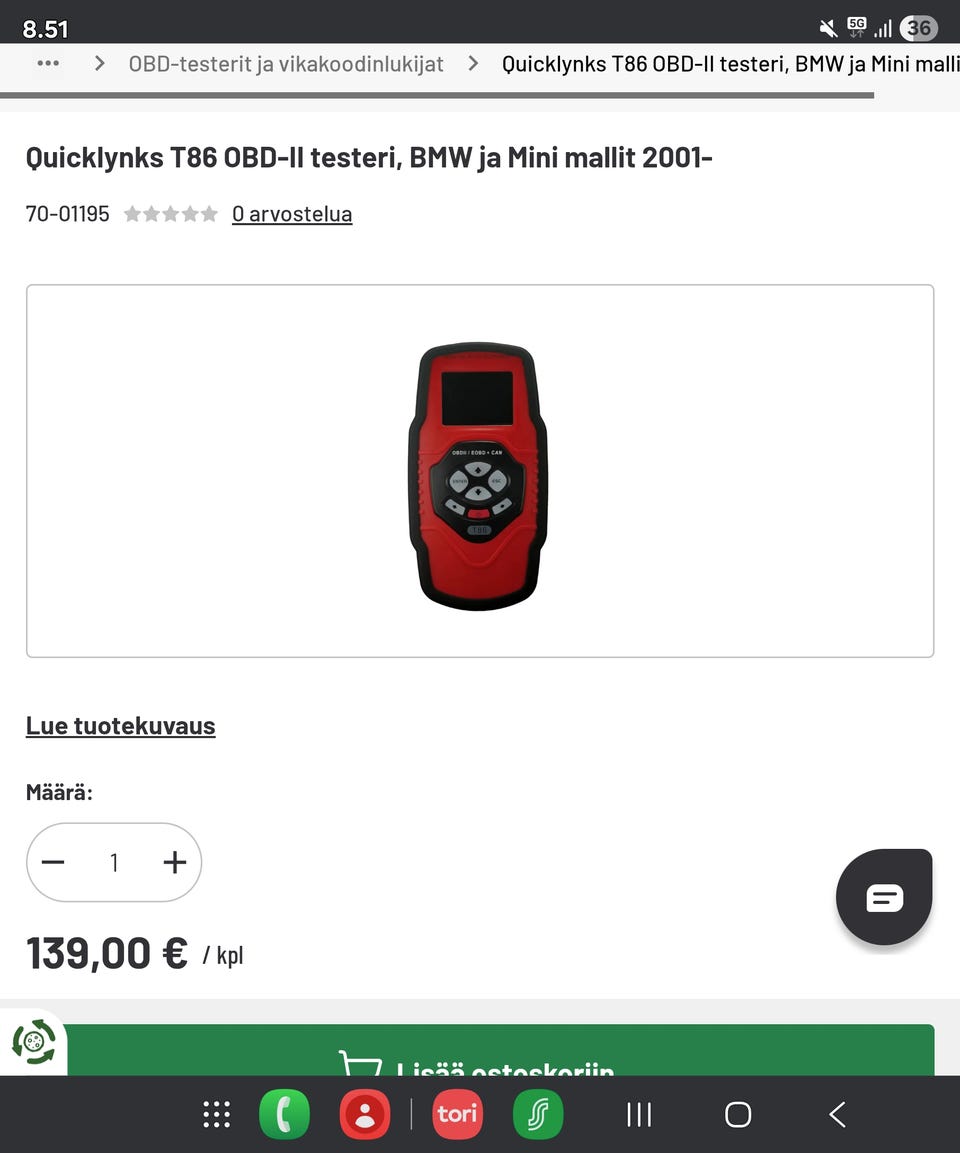The image size is (960, 1153).
Task: Open the green cookie settings badge
Action: (x=33, y=1042)
